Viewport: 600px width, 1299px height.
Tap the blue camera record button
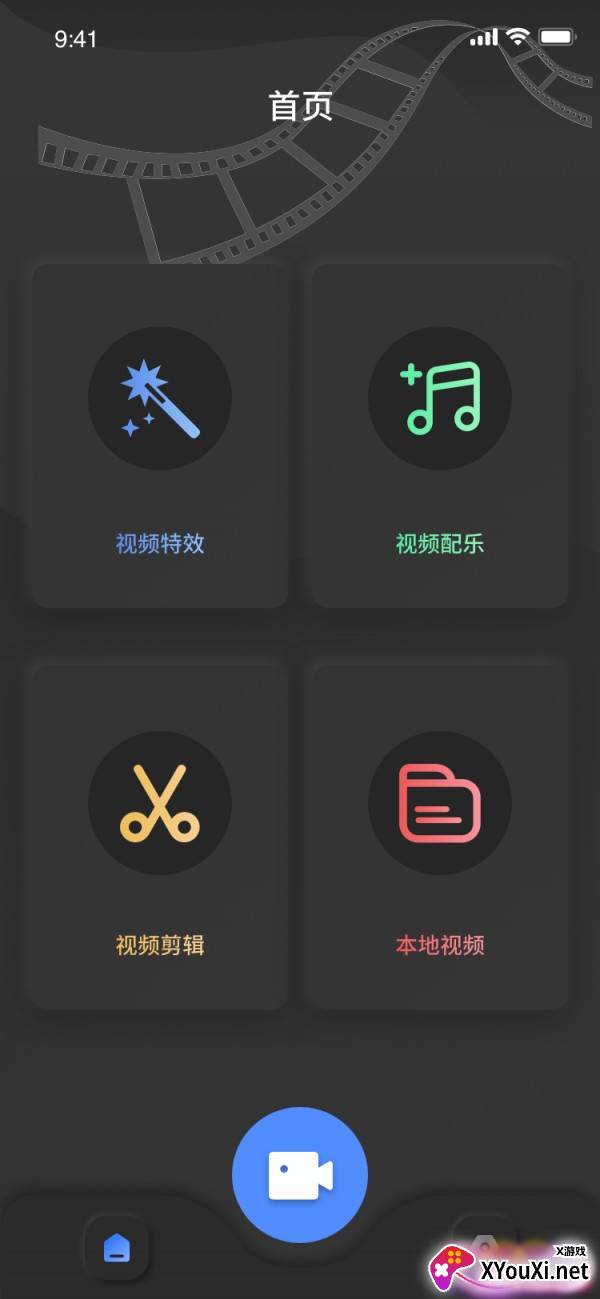pos(300,1175)
